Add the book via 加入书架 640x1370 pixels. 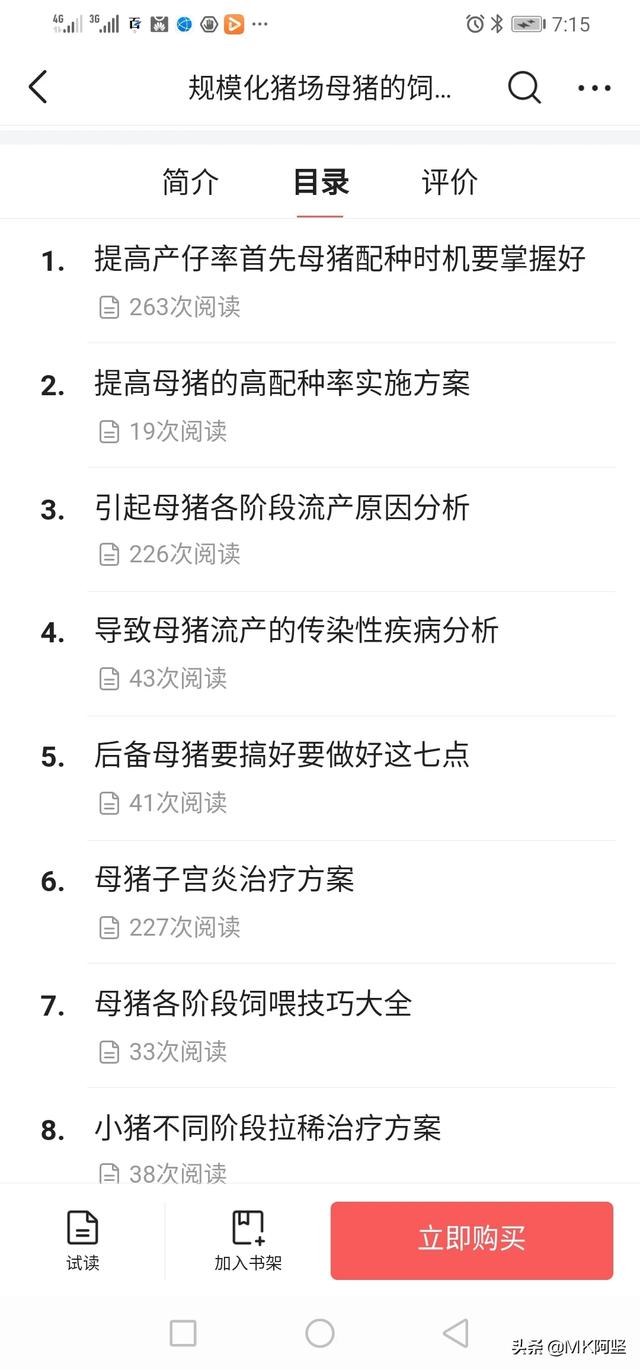click(248, 1240)
